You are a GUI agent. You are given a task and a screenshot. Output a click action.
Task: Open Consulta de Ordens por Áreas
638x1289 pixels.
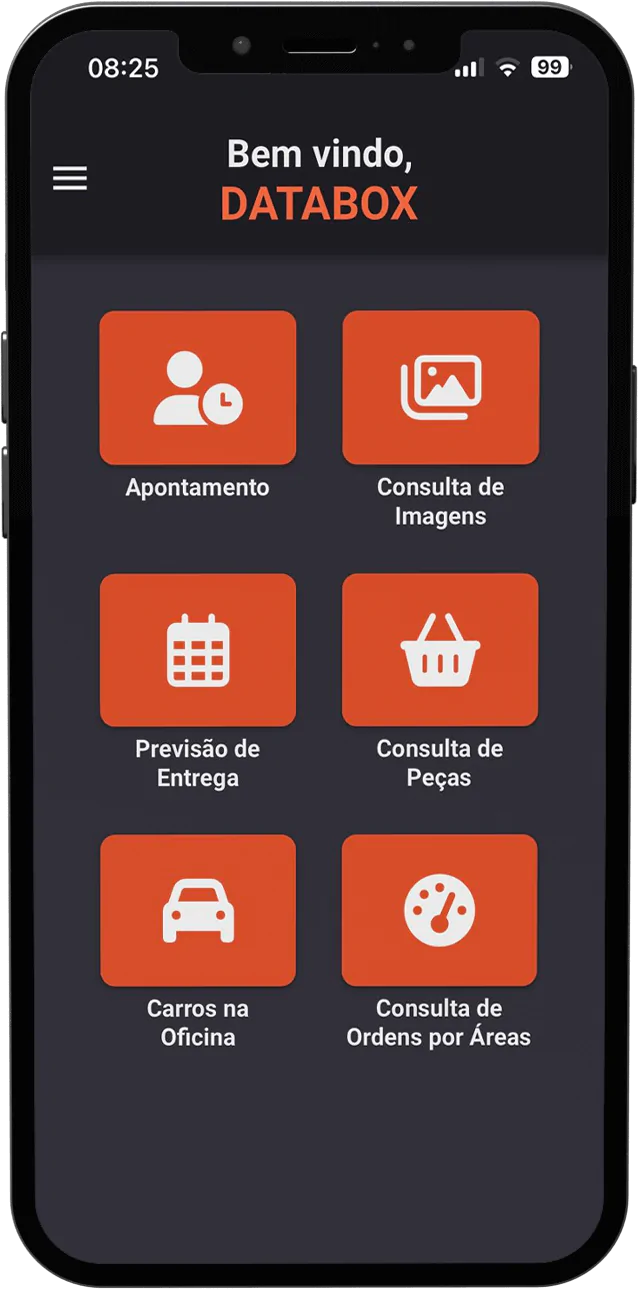pyautogui.click(x=440, y=910)
